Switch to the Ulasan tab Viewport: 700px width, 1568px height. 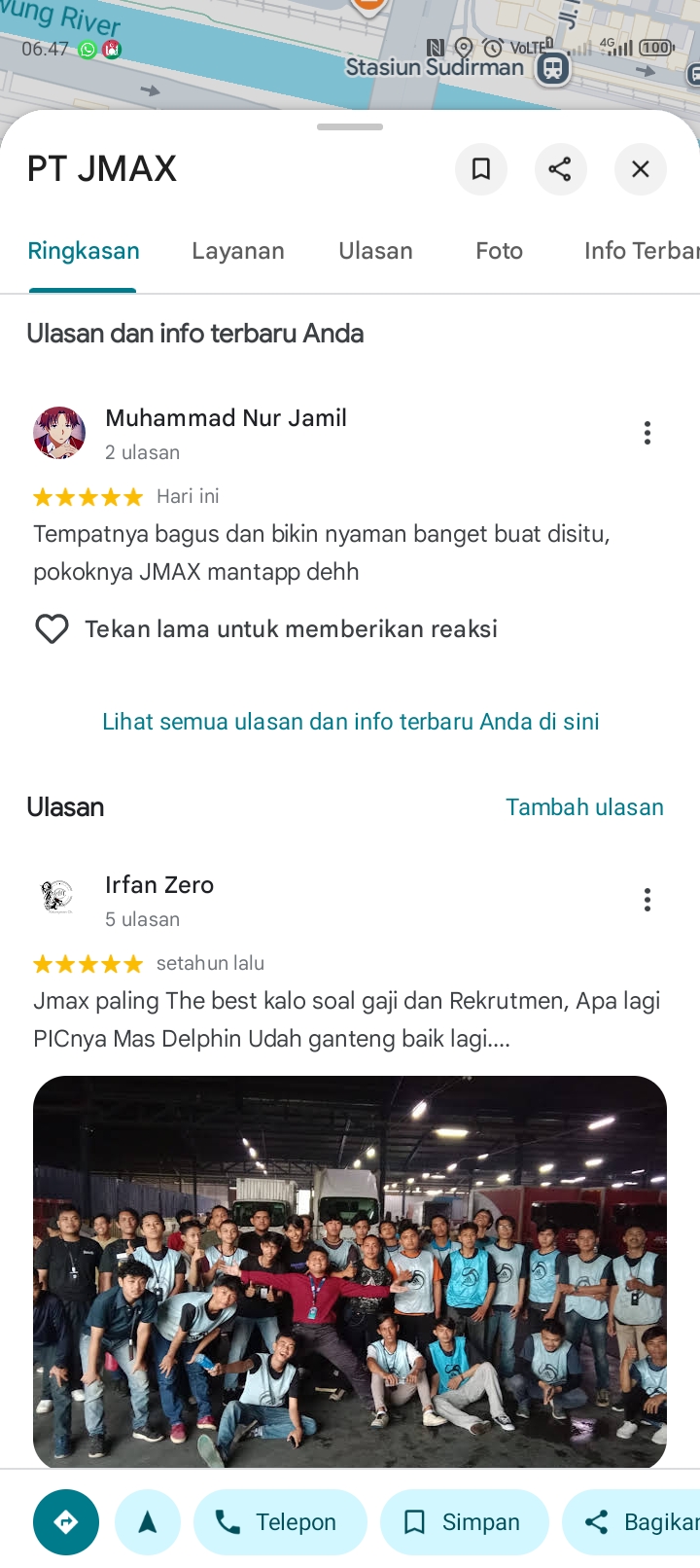coord(375,251)
